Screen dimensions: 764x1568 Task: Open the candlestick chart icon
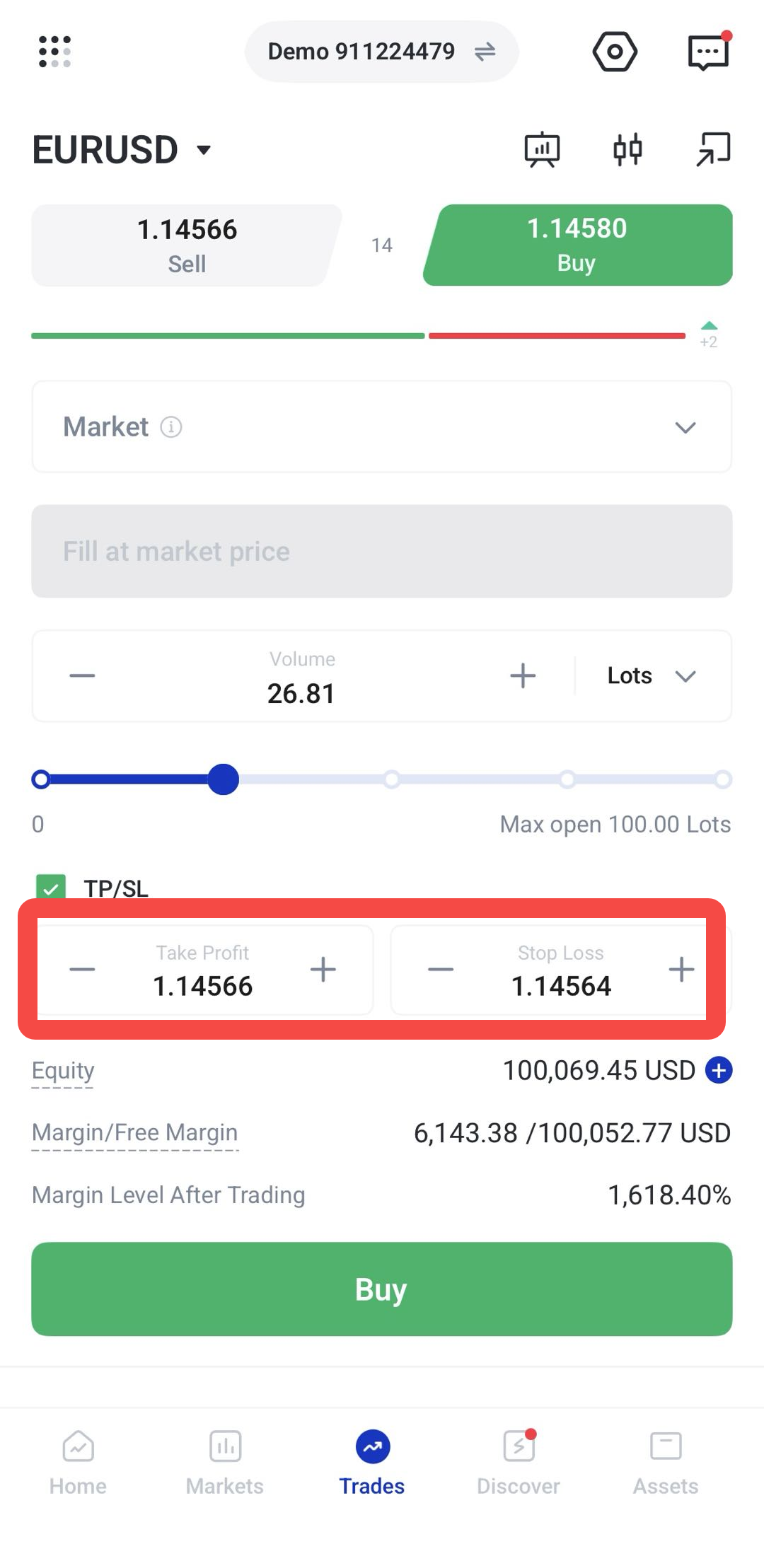point(627,150)
